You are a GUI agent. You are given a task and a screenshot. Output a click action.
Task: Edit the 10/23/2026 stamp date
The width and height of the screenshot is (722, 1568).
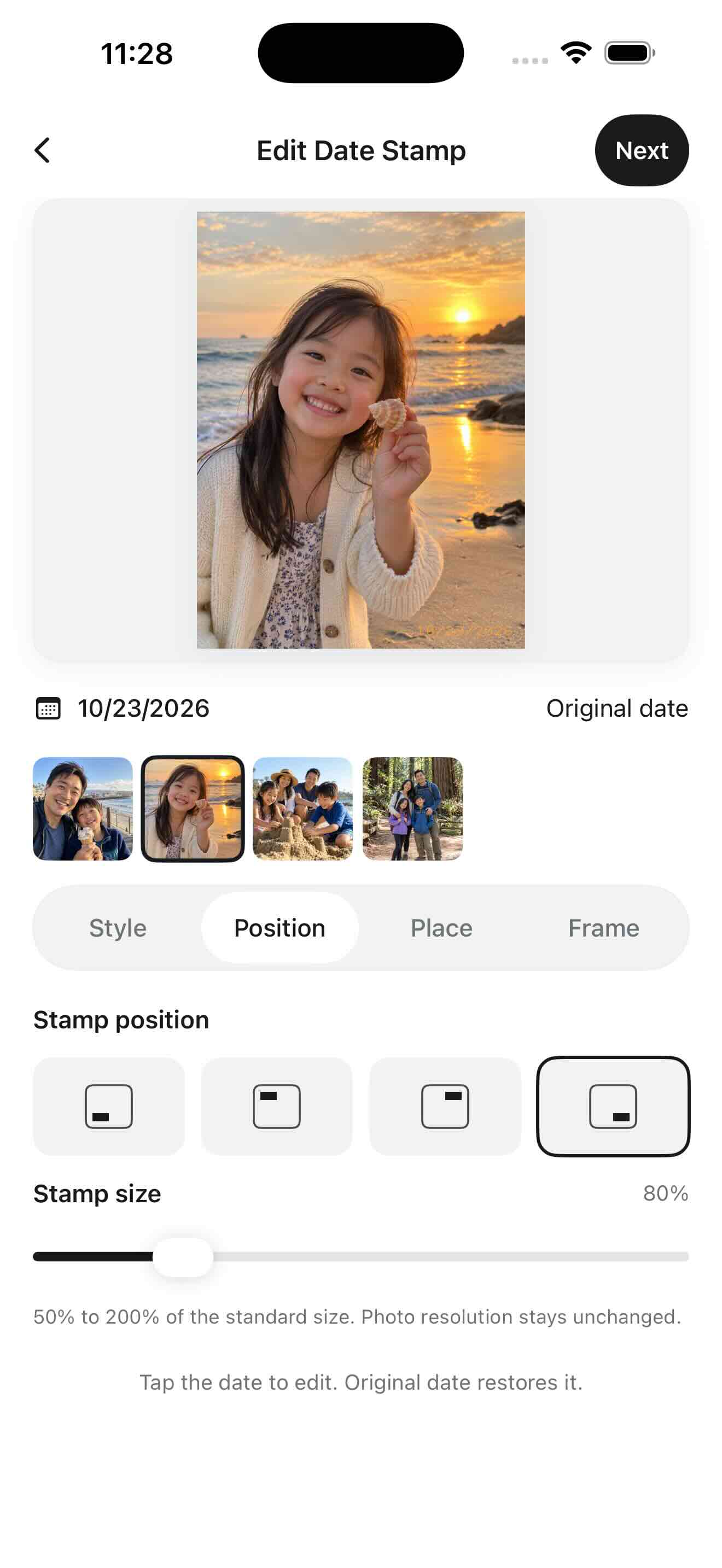point(143,709)
